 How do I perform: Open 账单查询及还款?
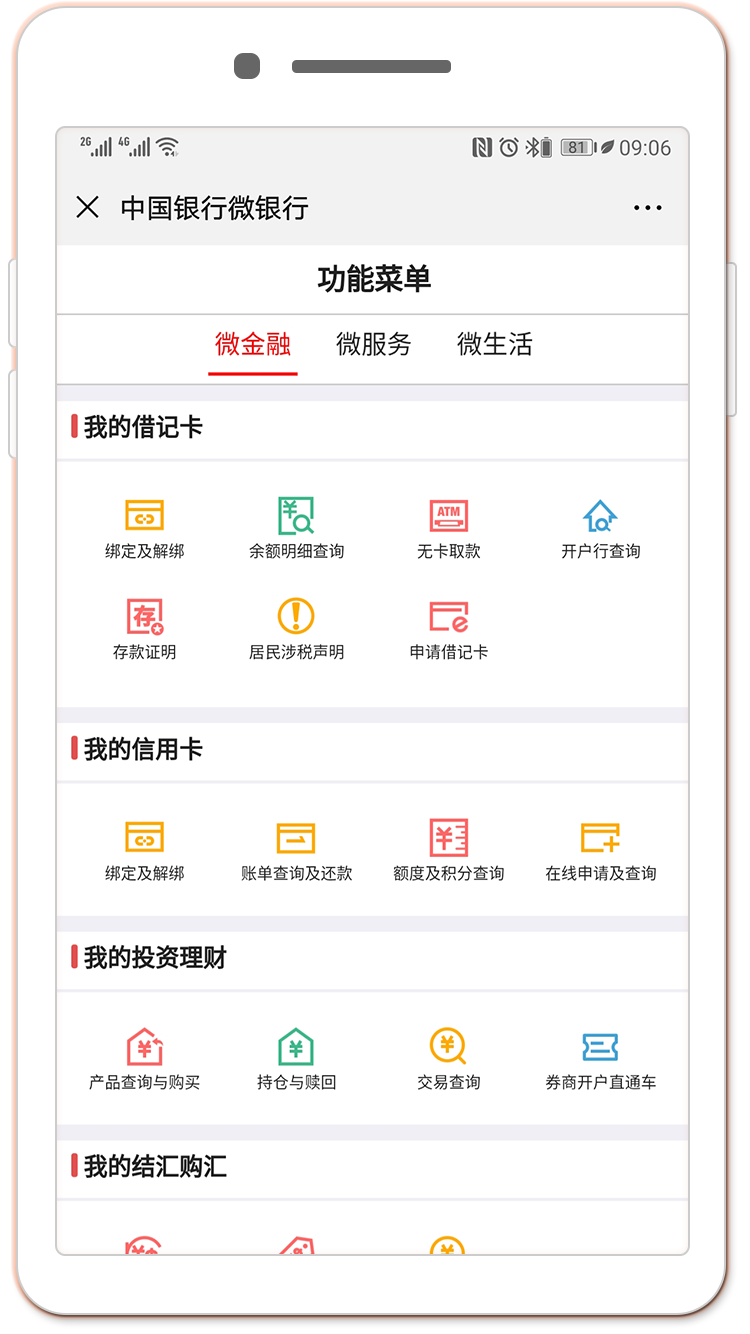pyautogui.click(x=296, y=850)
